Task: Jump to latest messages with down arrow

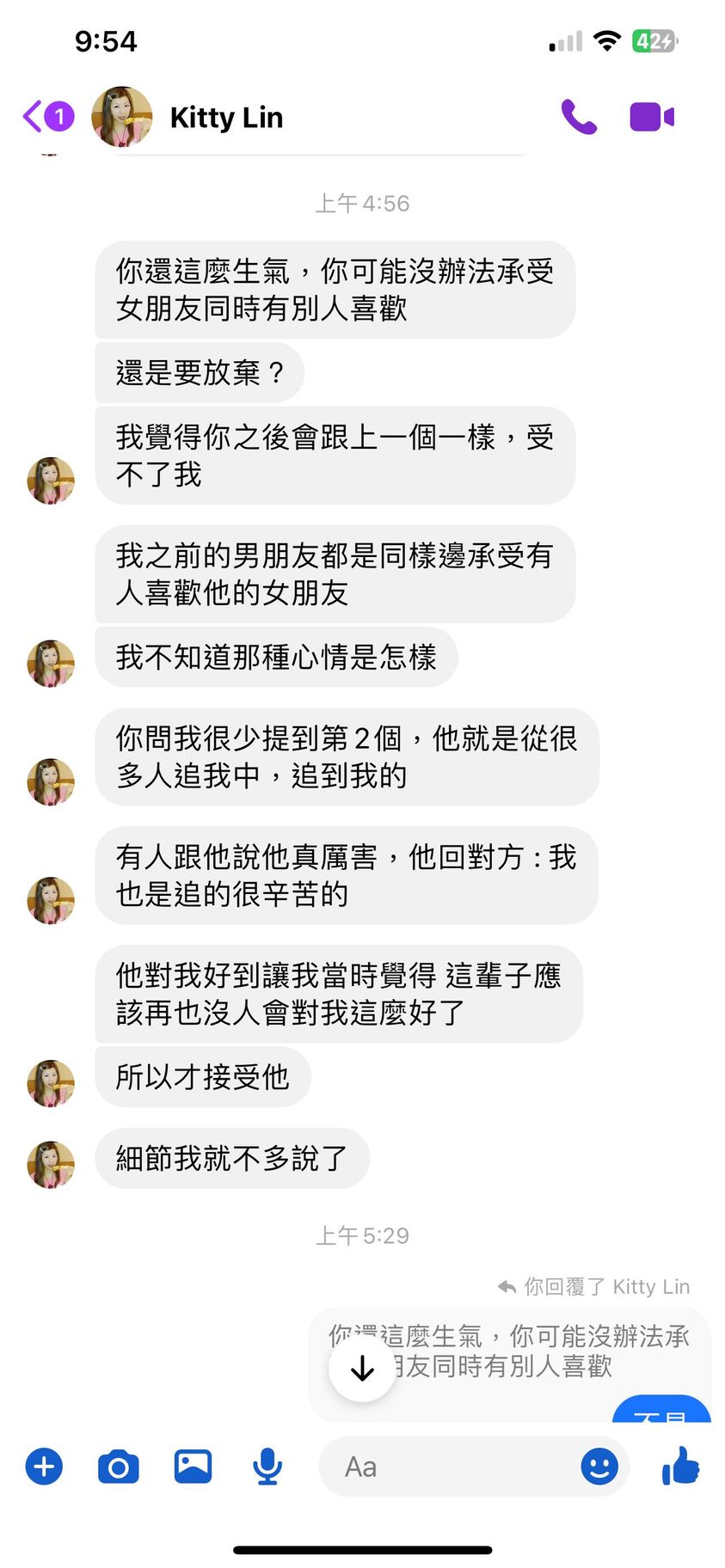Action: click(362, 1368)
